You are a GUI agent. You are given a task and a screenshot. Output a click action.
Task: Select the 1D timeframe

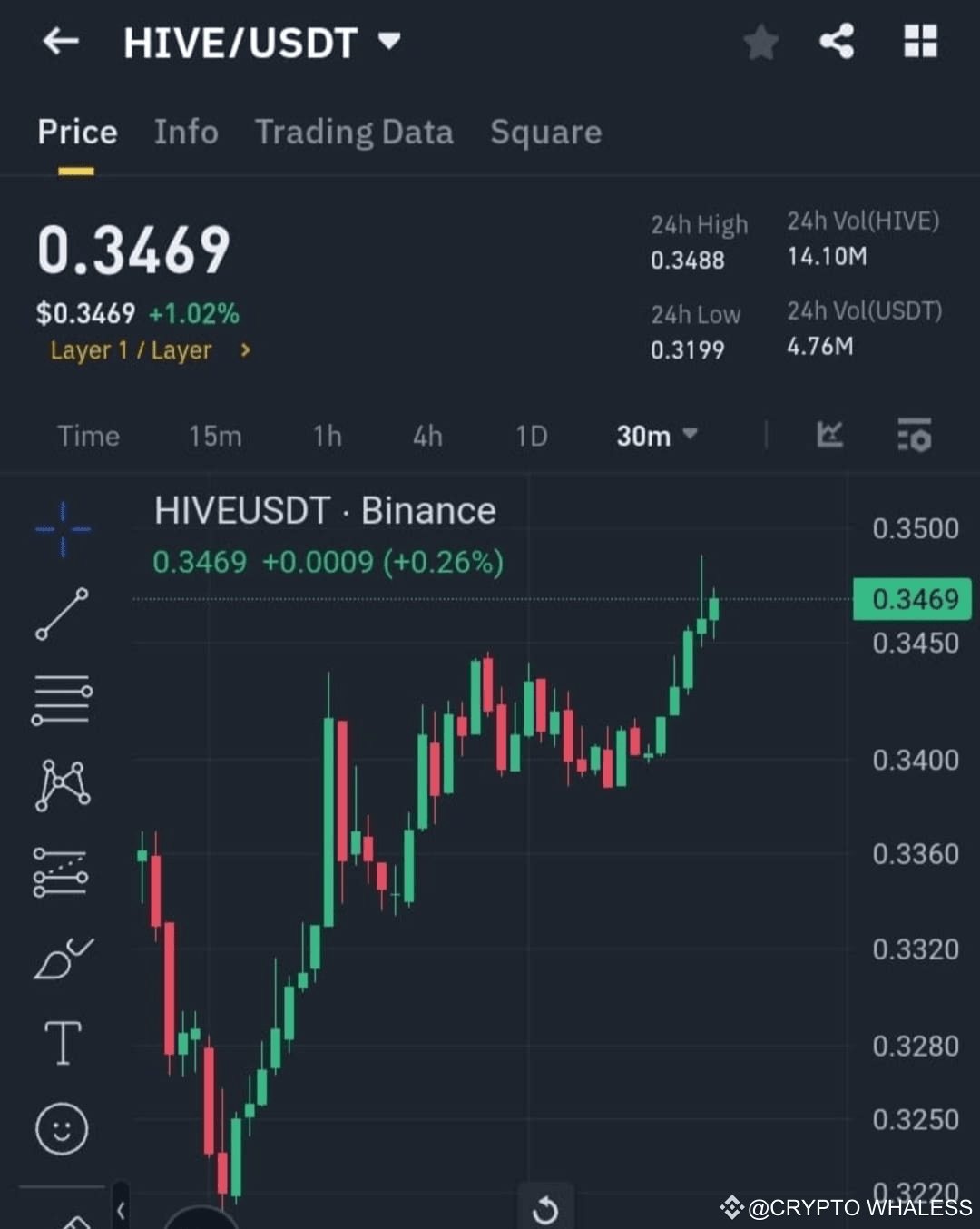pos(531,437)
